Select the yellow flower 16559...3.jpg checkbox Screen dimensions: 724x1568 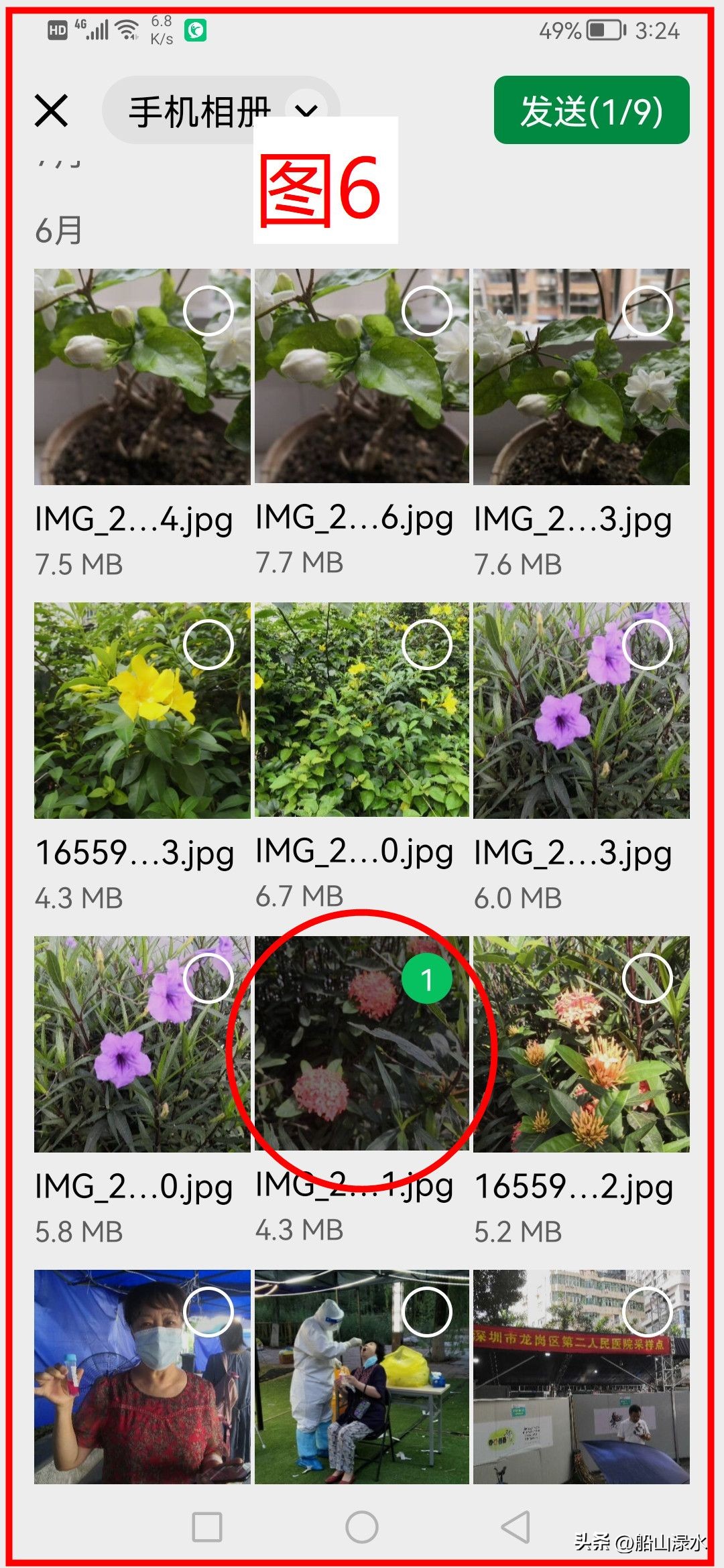[x=208, y=645]
